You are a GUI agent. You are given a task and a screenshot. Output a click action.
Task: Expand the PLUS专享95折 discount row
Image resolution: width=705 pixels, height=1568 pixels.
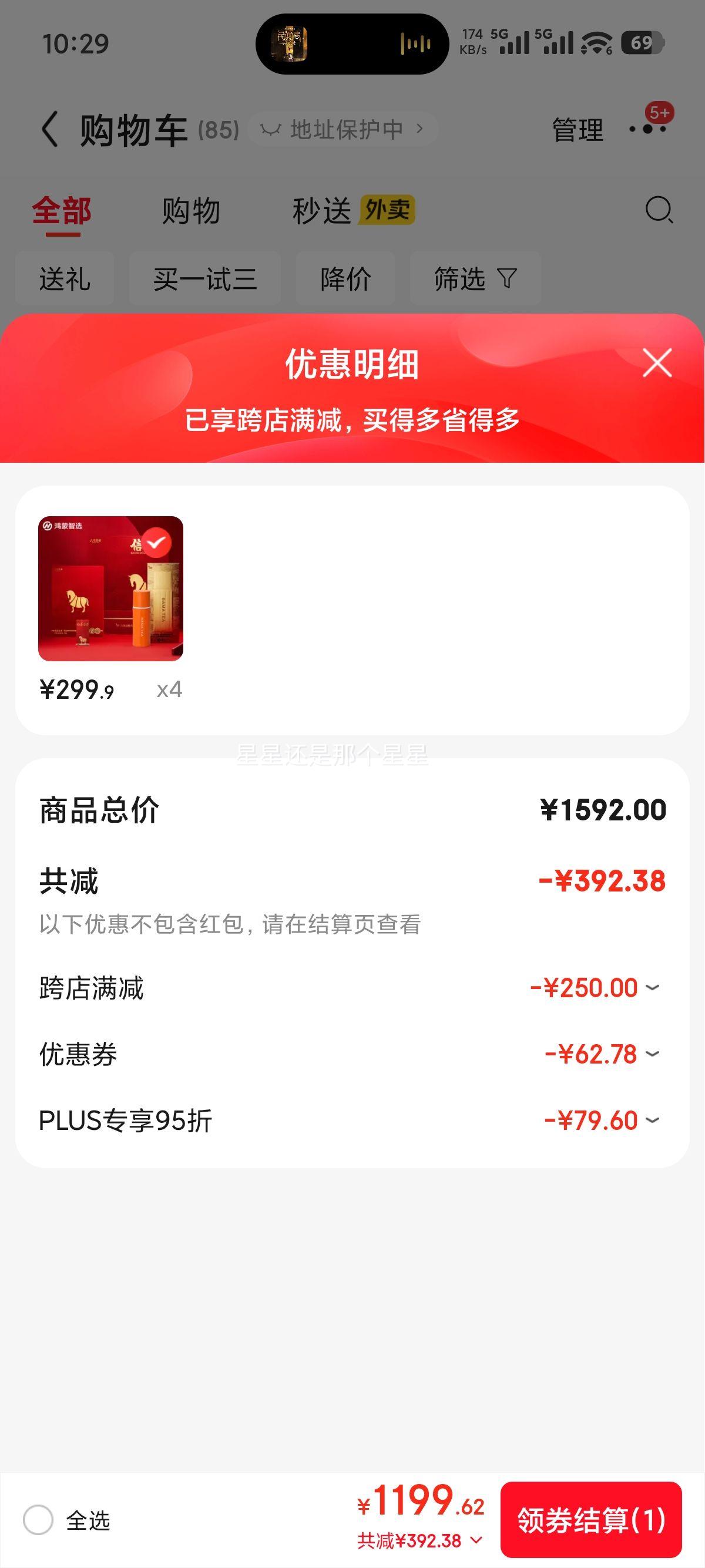[x=652, y=1120]
